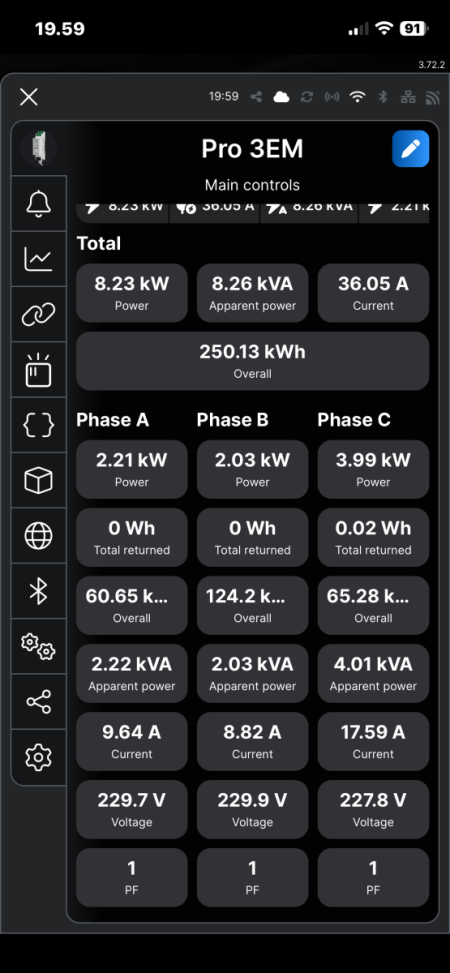450x973 pixels.
Task: Open the single gear device settings
Action: coord(38,757)
